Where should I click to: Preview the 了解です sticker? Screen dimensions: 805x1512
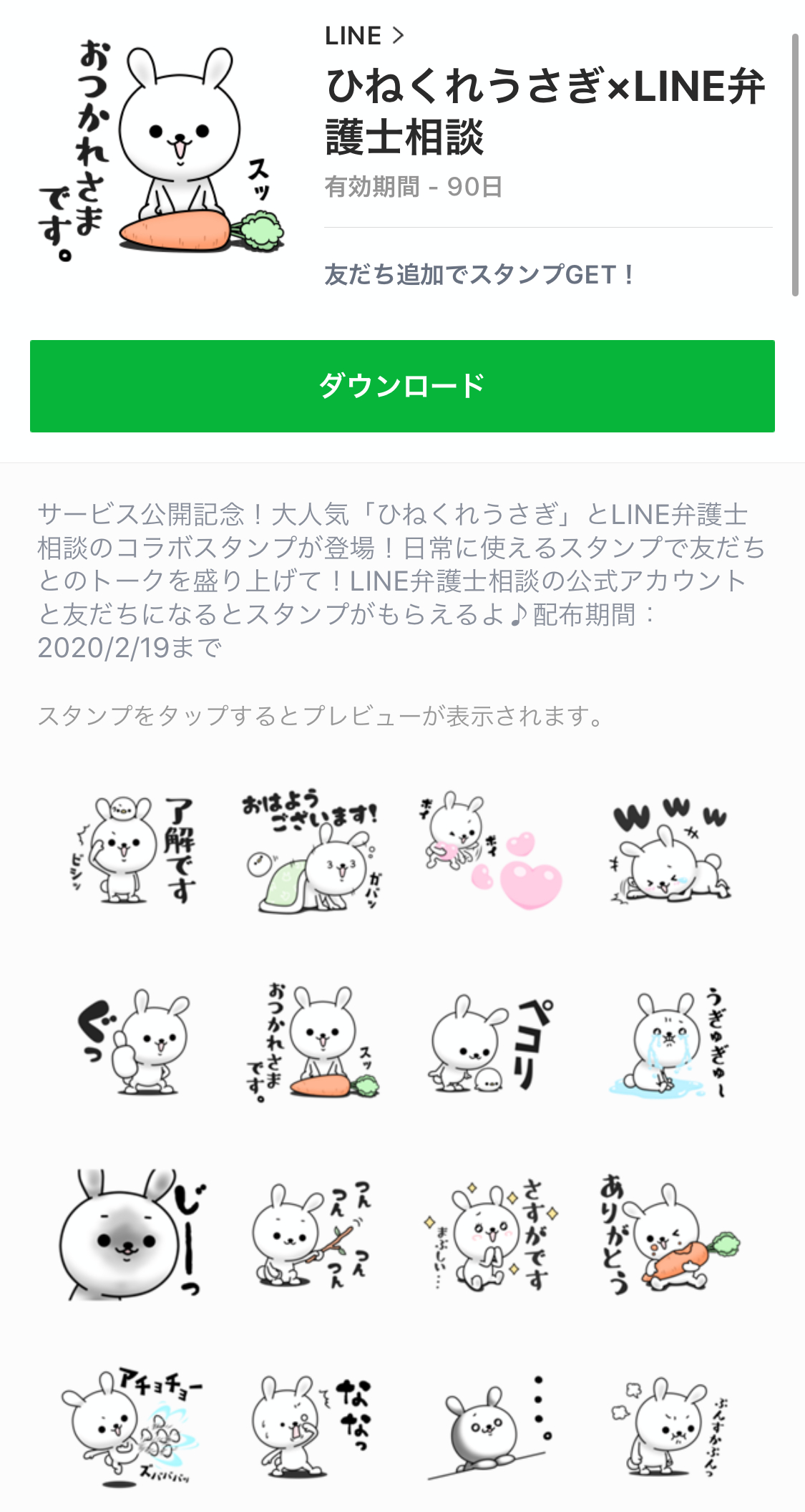click(133, 850)
